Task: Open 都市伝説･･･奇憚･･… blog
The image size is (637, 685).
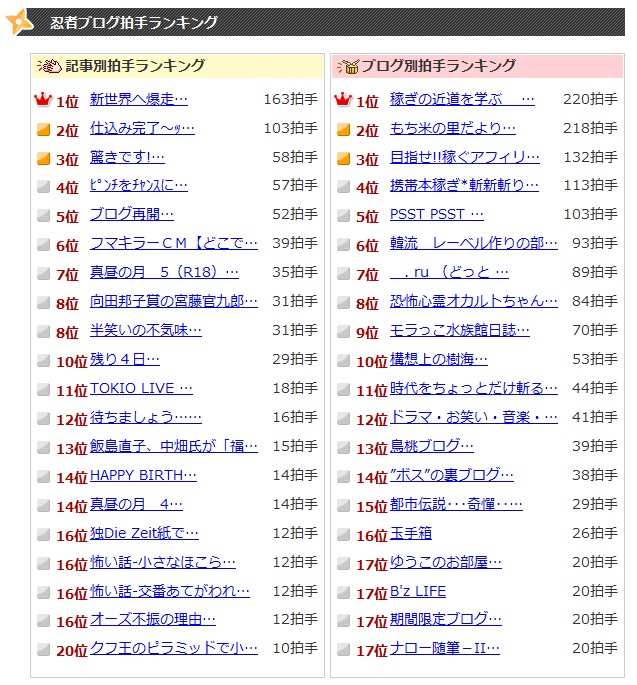Action: tap(456, 504)
